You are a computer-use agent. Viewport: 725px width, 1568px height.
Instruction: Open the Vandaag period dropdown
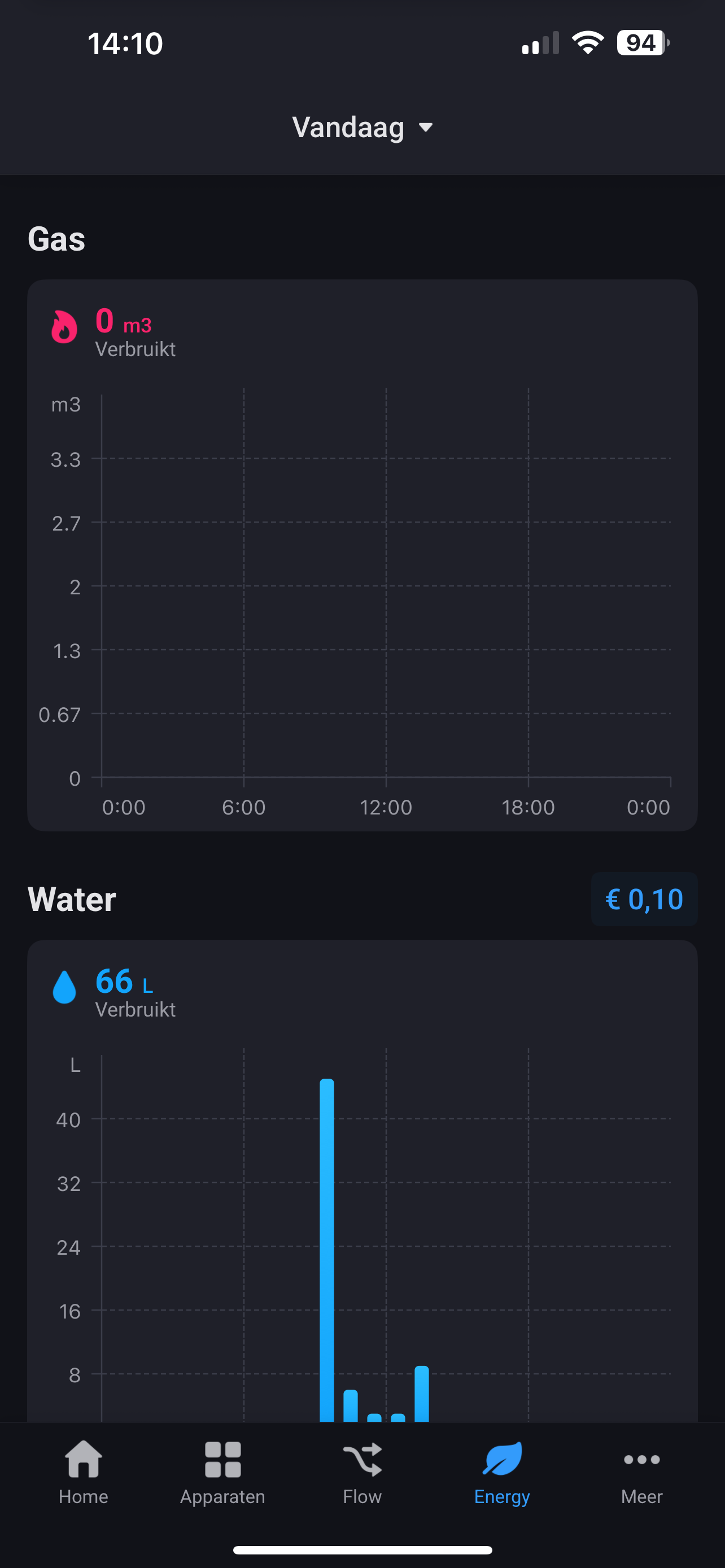pyautogui.click(x=362, y=128)
